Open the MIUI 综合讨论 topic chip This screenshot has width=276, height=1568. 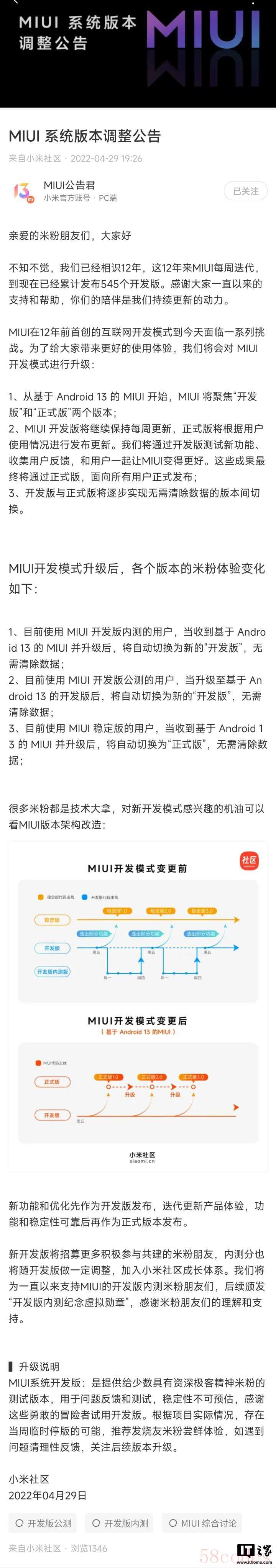202,1523
